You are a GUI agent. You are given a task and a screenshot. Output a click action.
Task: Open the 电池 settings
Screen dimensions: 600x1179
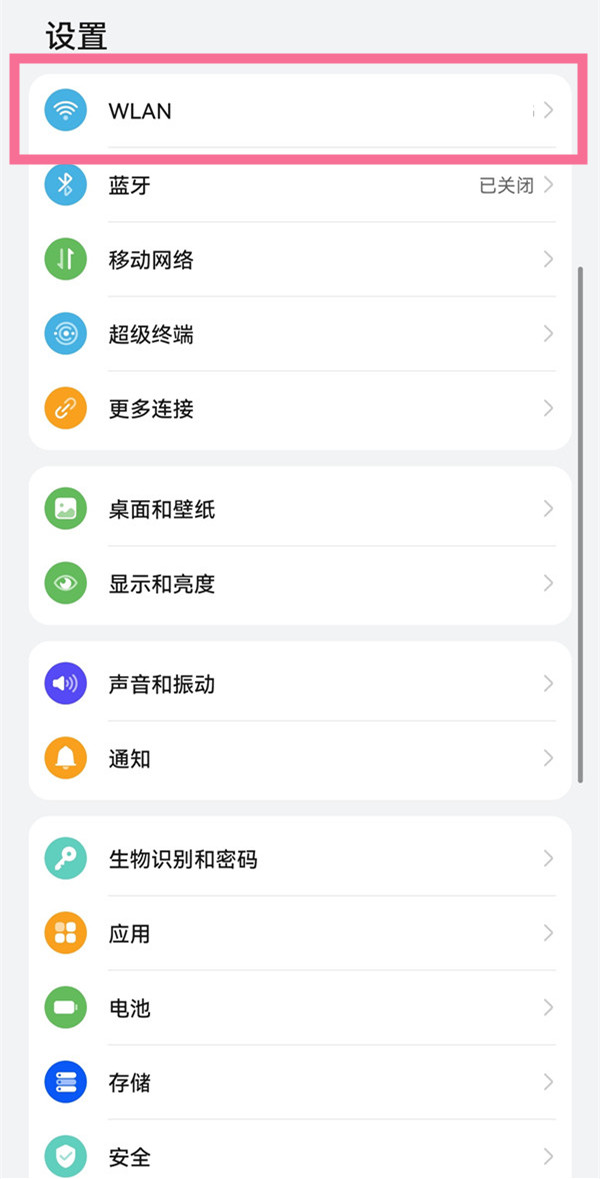(x=300, y=1008)
